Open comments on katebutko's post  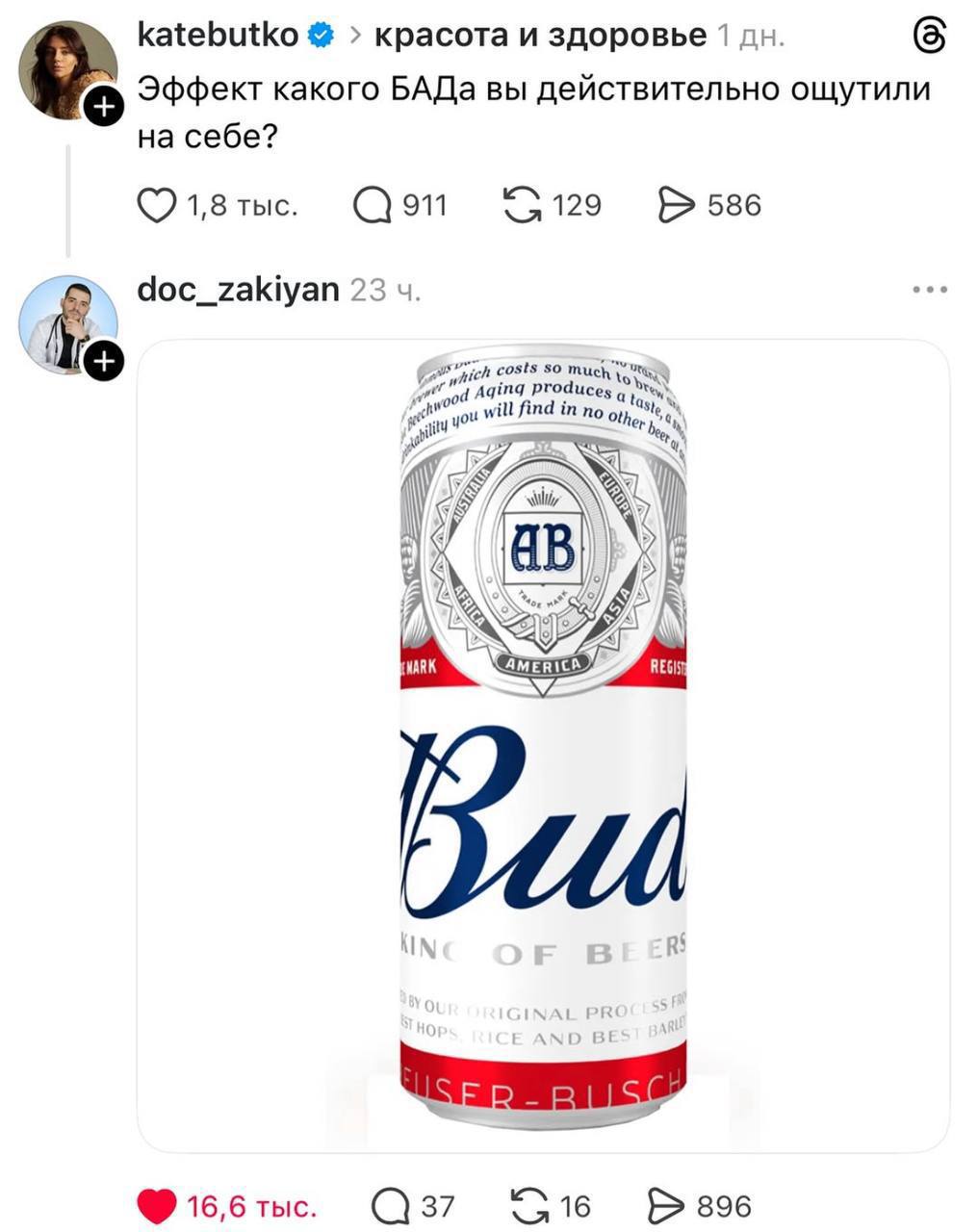373,205
